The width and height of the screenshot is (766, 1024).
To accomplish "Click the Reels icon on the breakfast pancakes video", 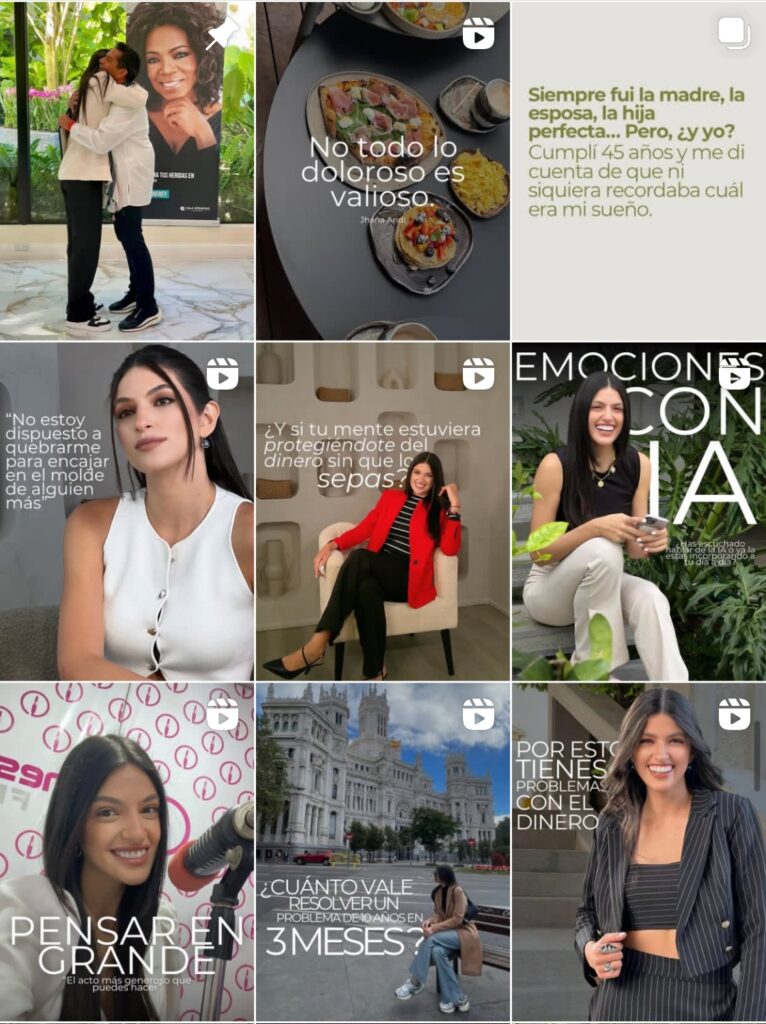I will (479, 31).
